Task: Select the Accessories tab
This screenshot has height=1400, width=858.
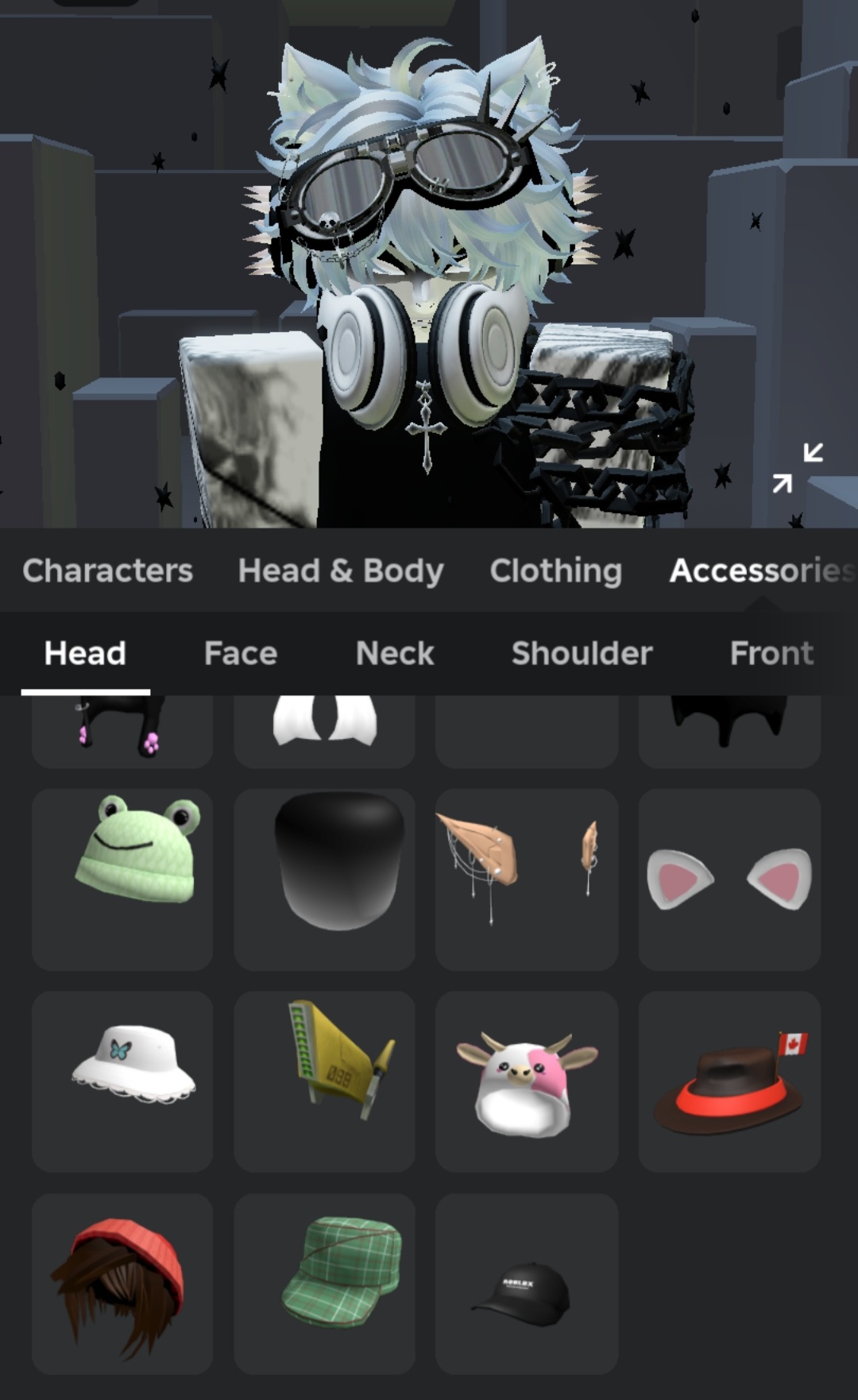Action: (763, 570)
